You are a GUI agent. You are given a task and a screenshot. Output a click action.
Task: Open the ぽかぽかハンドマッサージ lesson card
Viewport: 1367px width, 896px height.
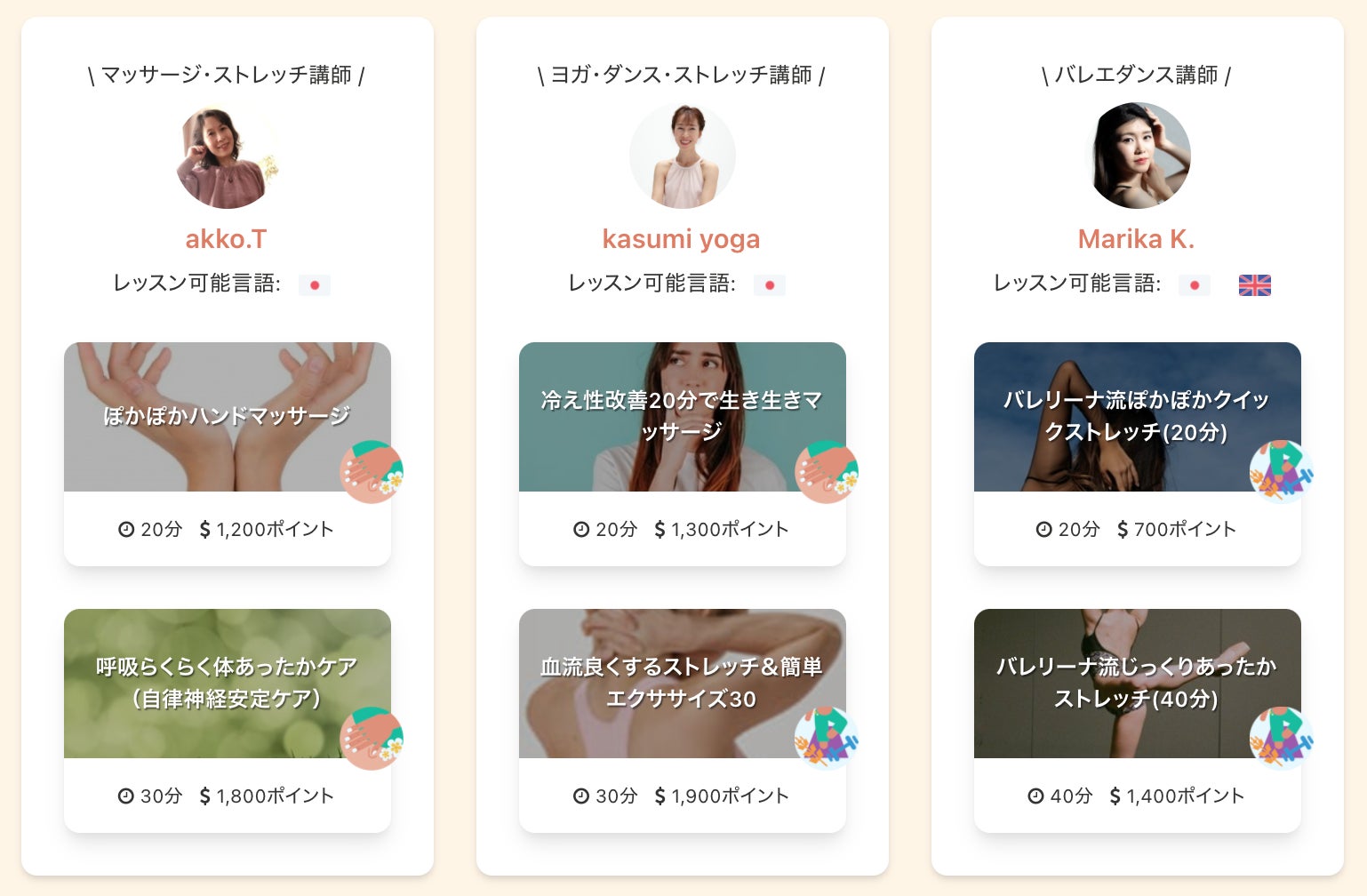point(227,416)
